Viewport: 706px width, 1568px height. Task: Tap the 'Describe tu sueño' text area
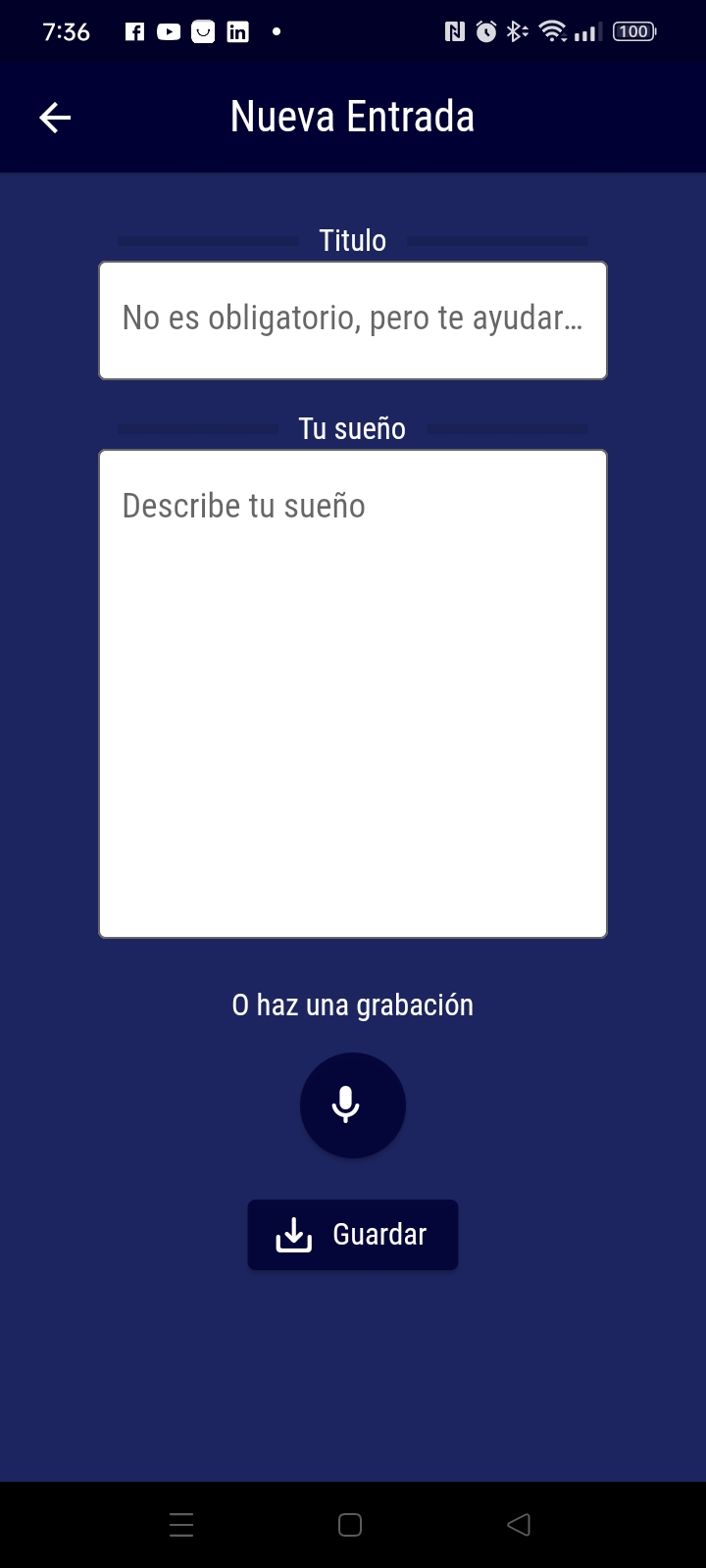(353, 694)
